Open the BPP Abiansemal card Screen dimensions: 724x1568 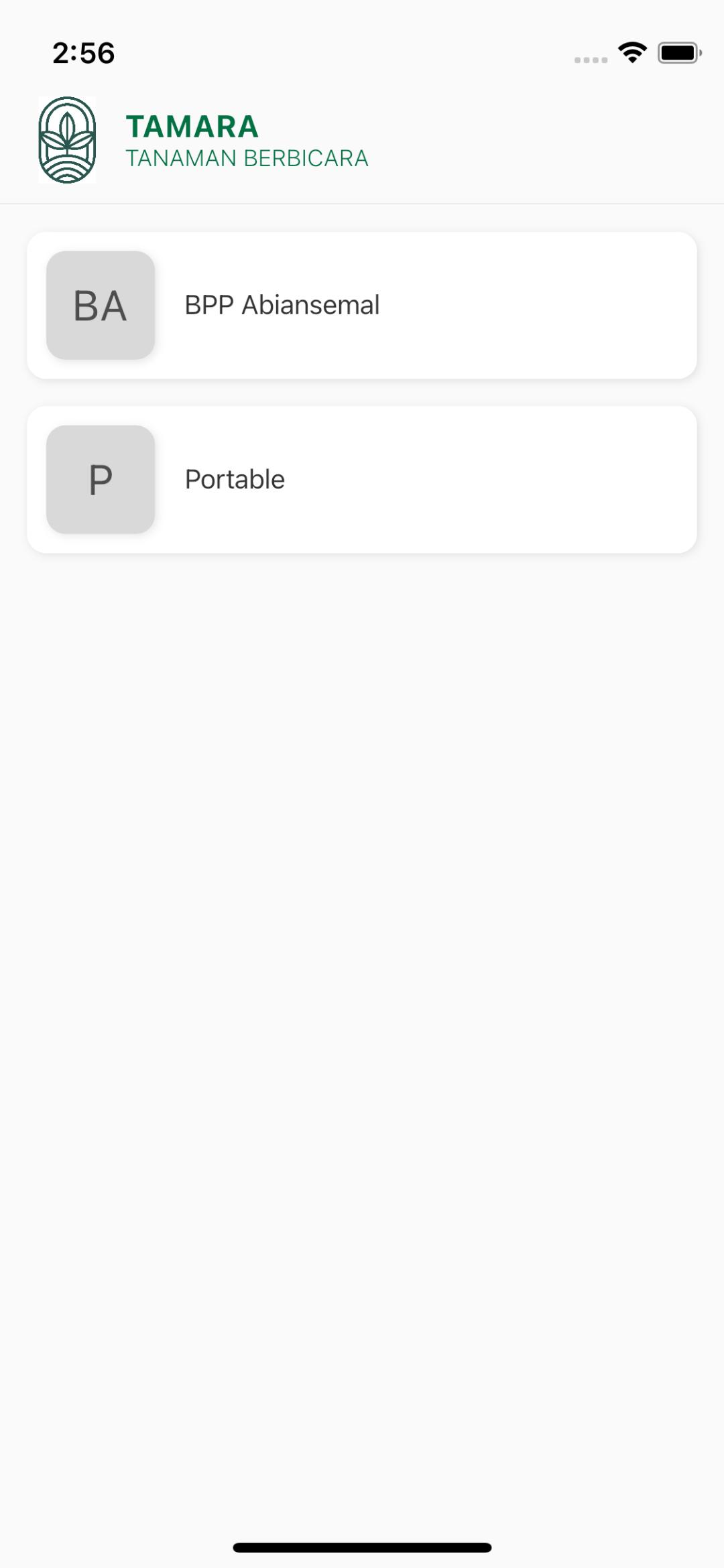pos(362,306)
